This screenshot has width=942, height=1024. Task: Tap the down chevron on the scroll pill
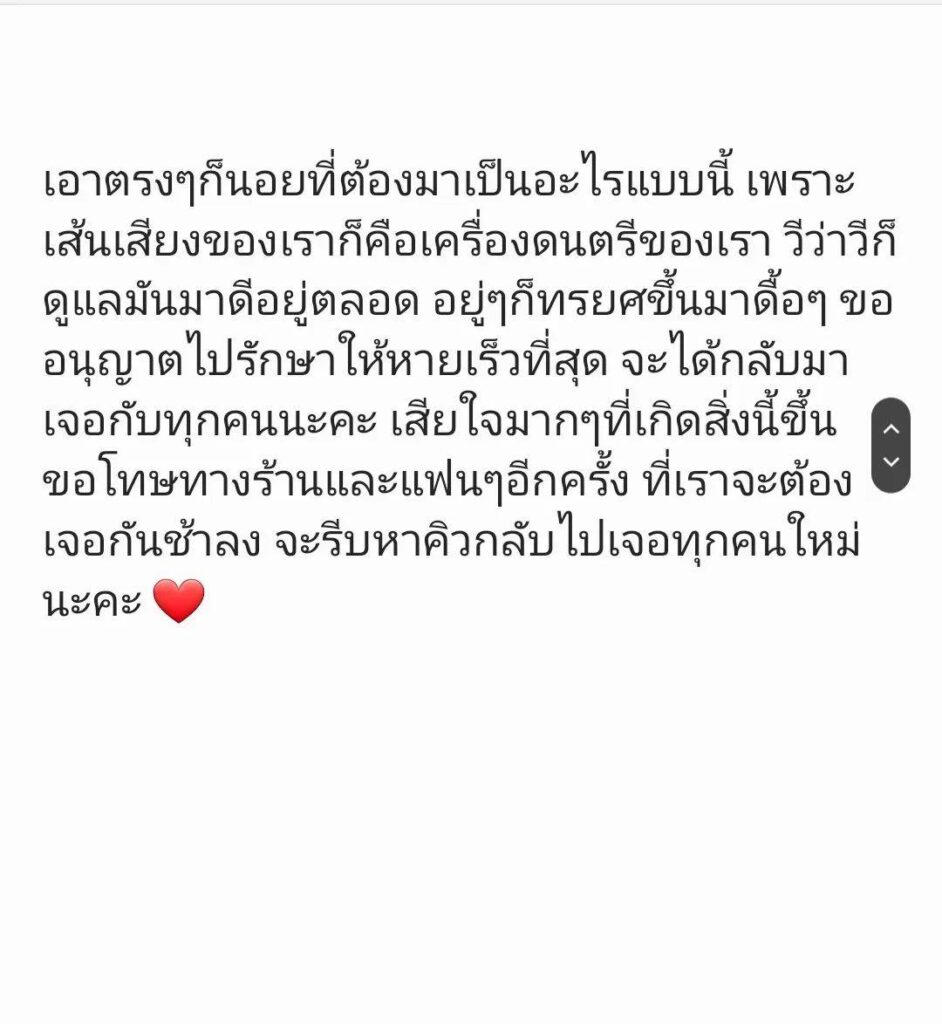pyautogui.click(x=891, y=462)
